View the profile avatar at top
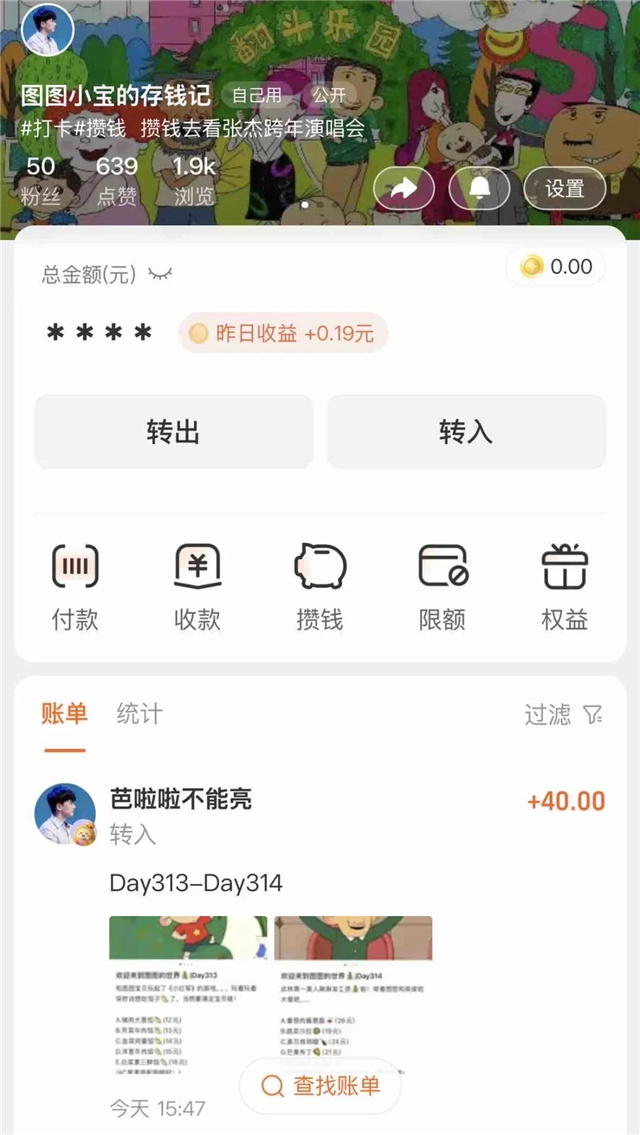This screenshot has height=1135, width=640. coord(47,30)
